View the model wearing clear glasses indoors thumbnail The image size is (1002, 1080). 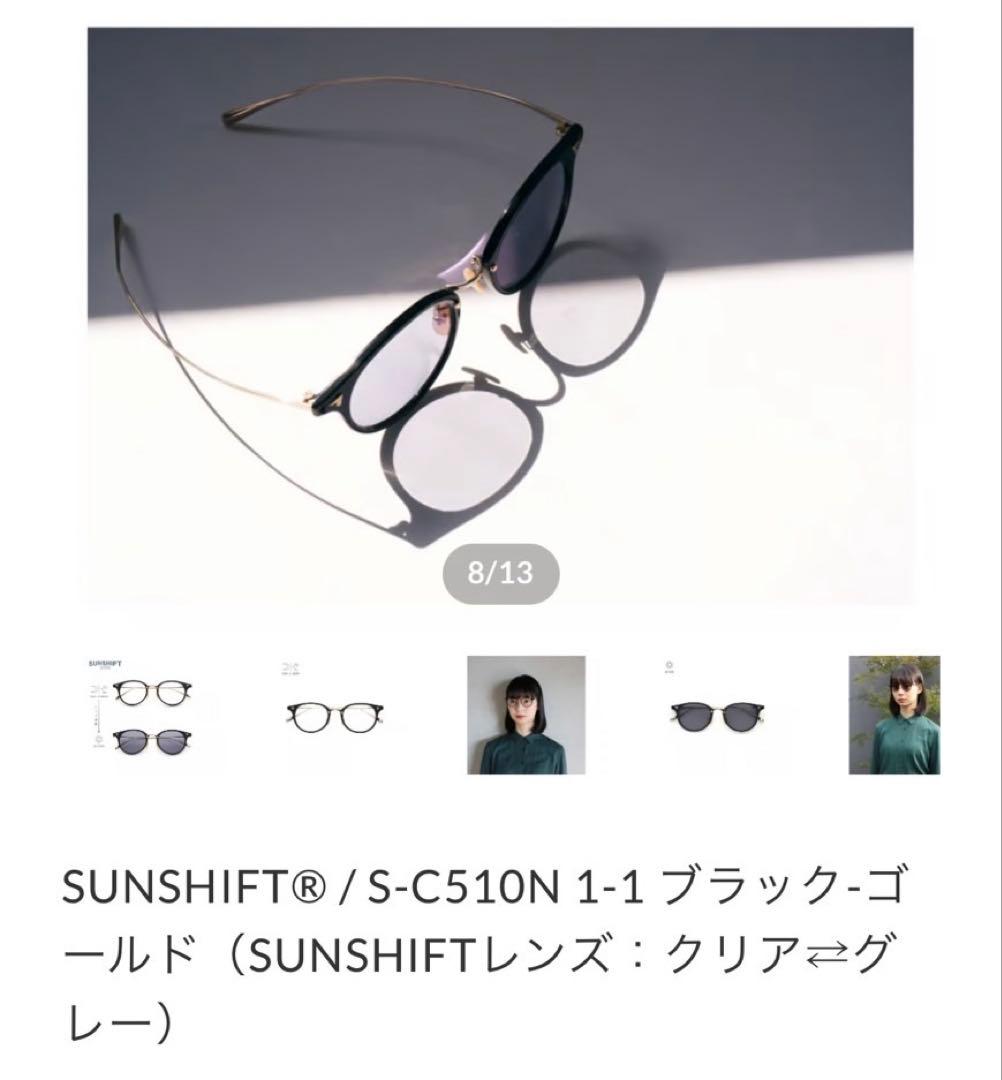point(525,712)
